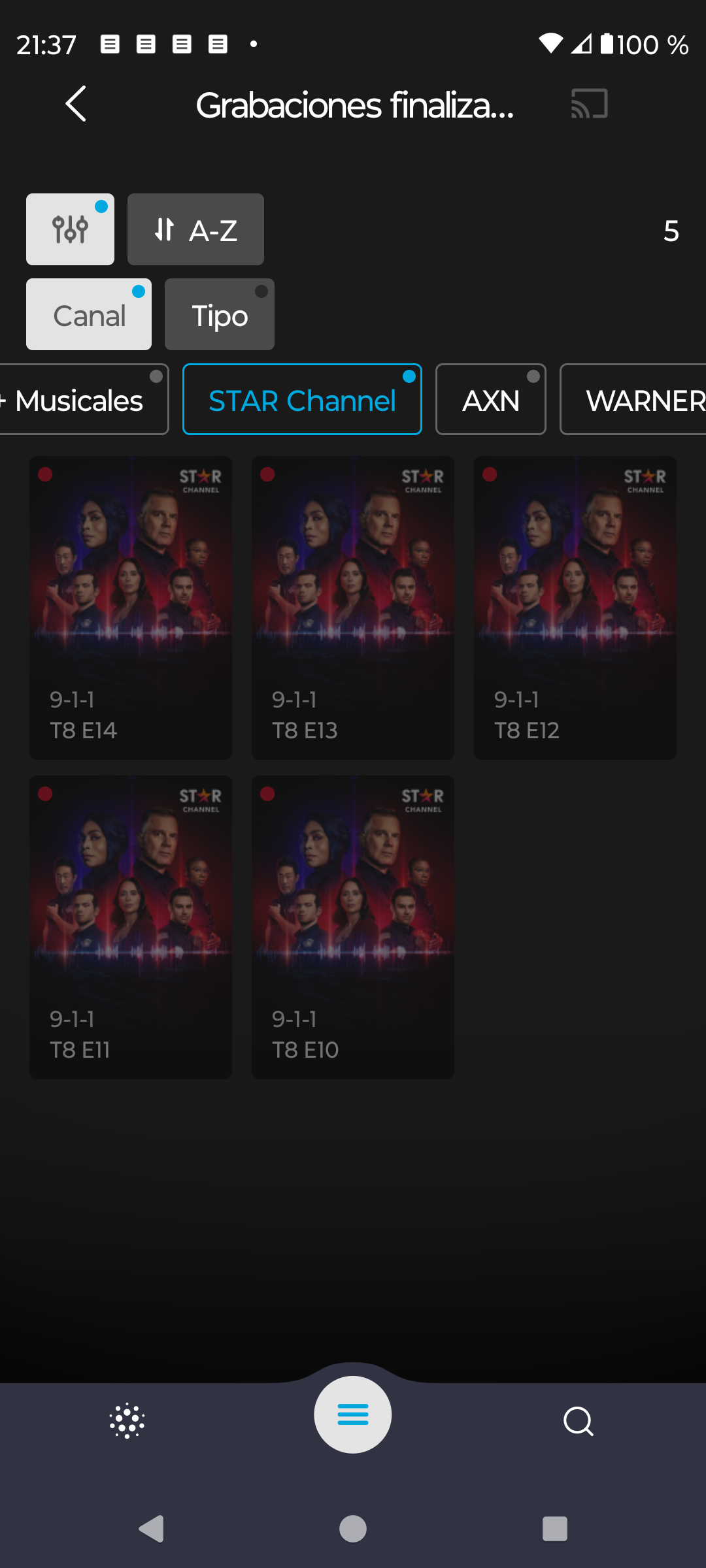The width and height of the screenshot is (706, 1568).
Task: Open 9-1-1 T8 E10 recording
Action: click(353, 927)
